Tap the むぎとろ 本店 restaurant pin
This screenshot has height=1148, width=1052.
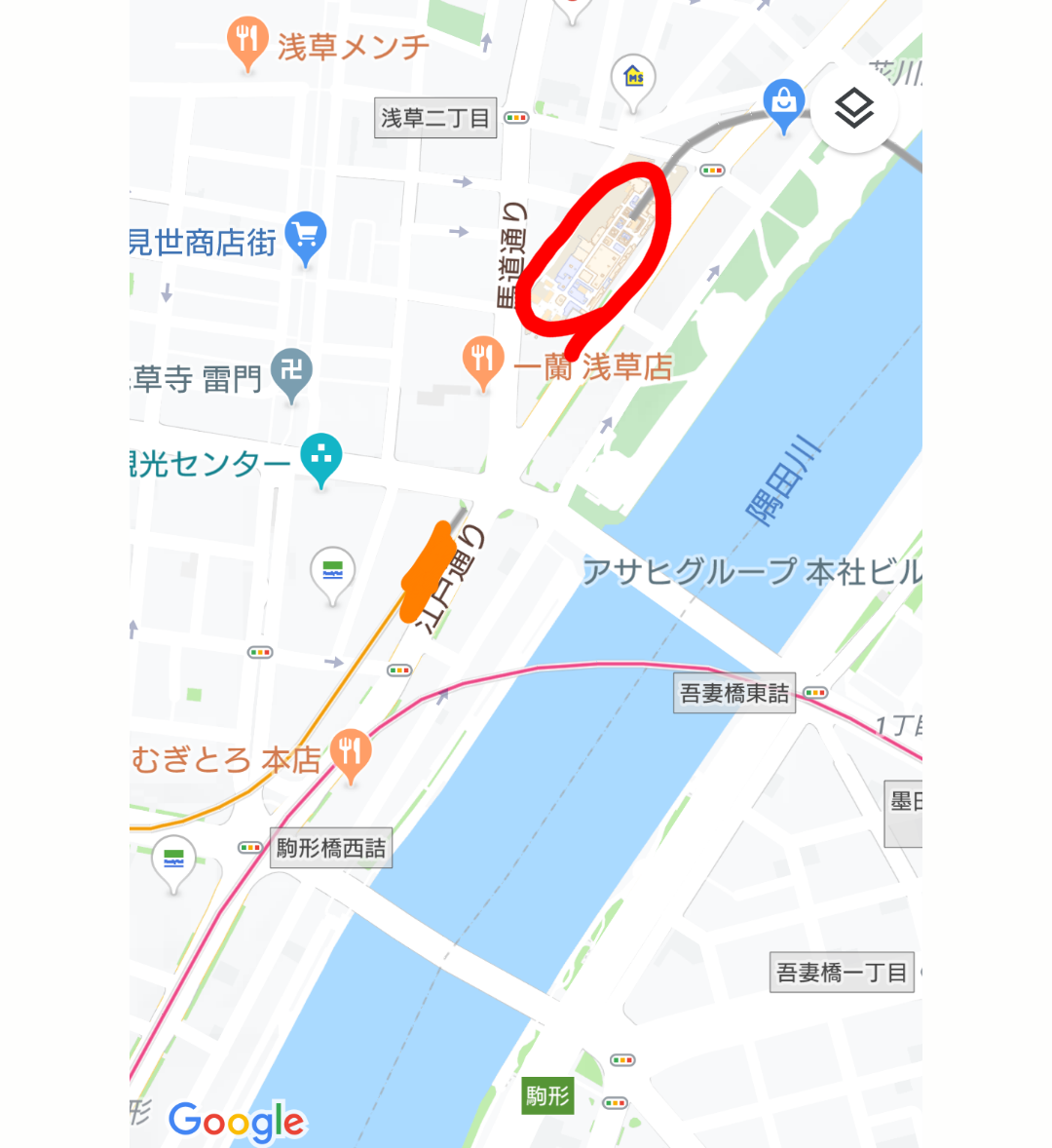(350, 752)
